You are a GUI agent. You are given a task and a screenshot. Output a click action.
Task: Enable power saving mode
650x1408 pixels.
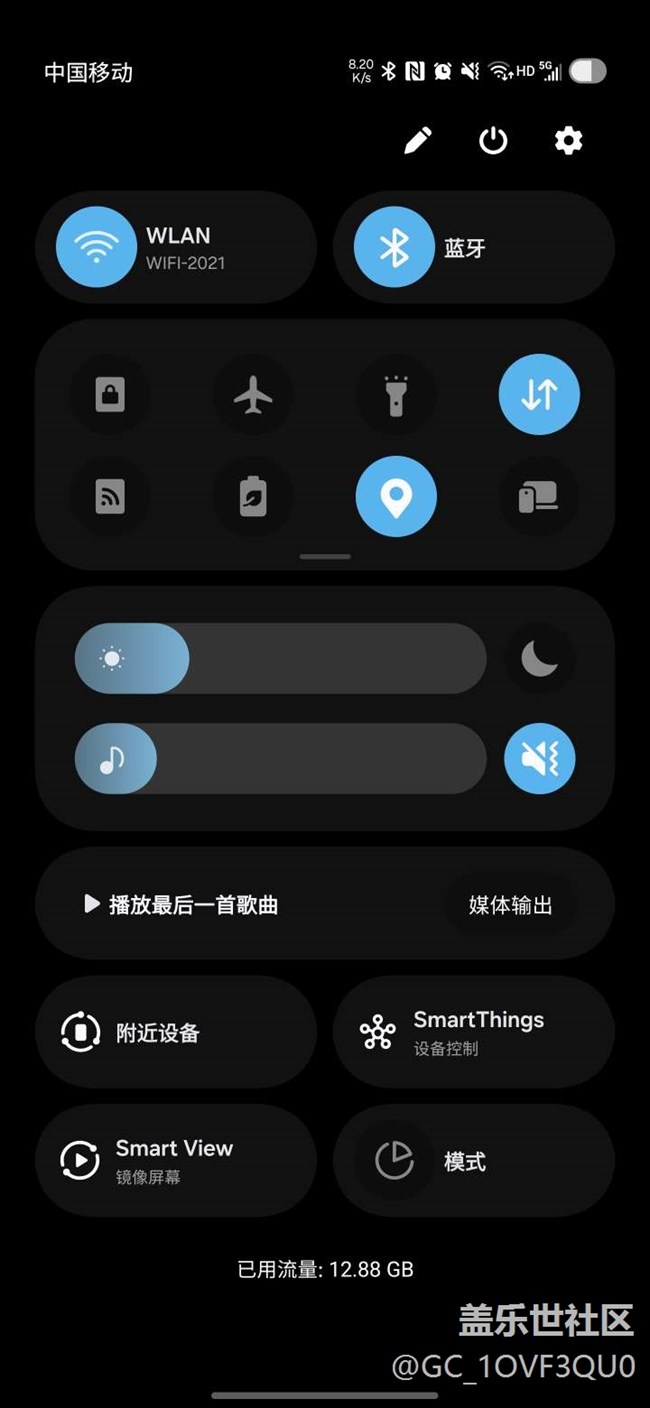(253, 497)
